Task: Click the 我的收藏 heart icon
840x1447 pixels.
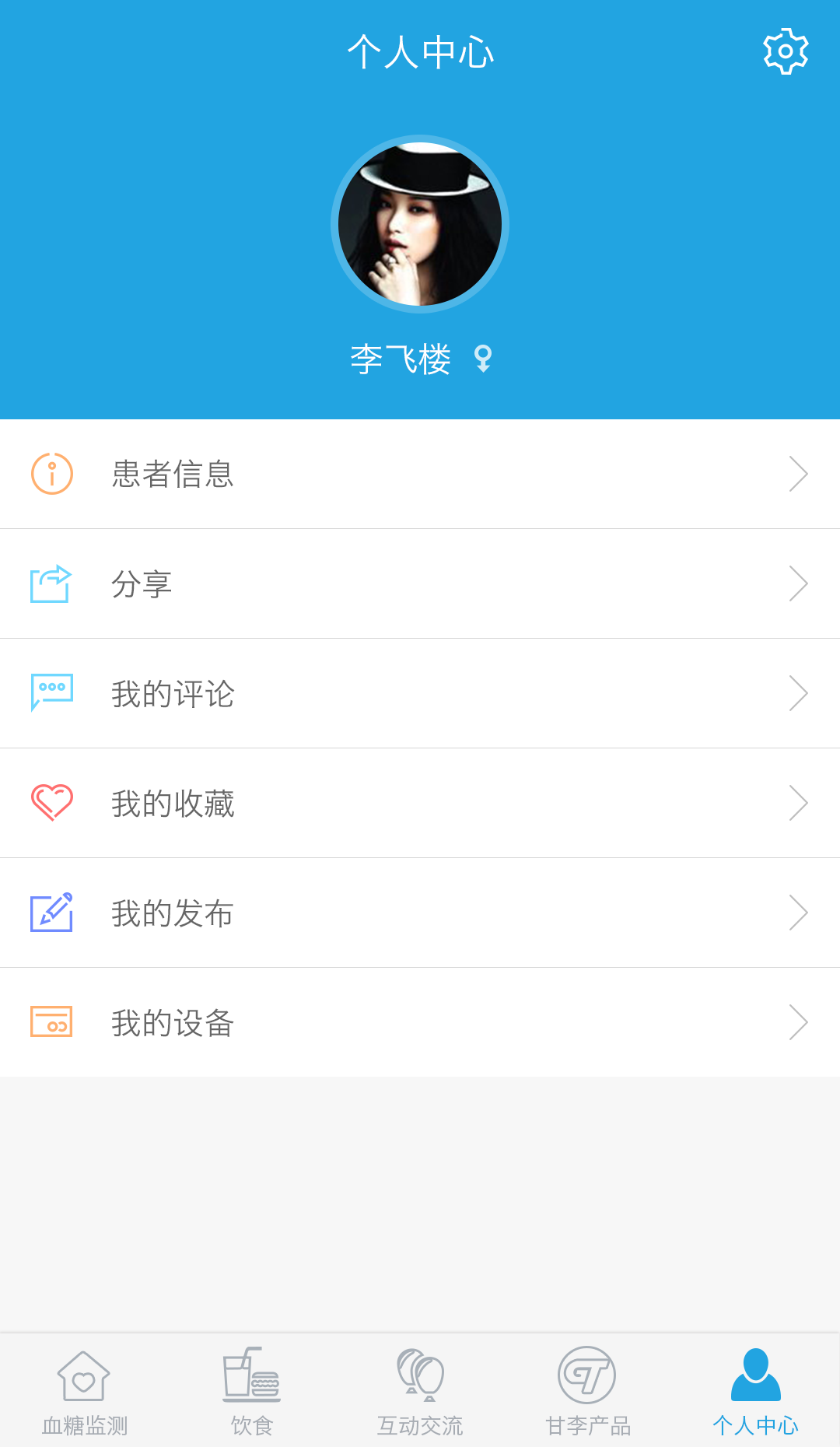Action: (51, 803)
